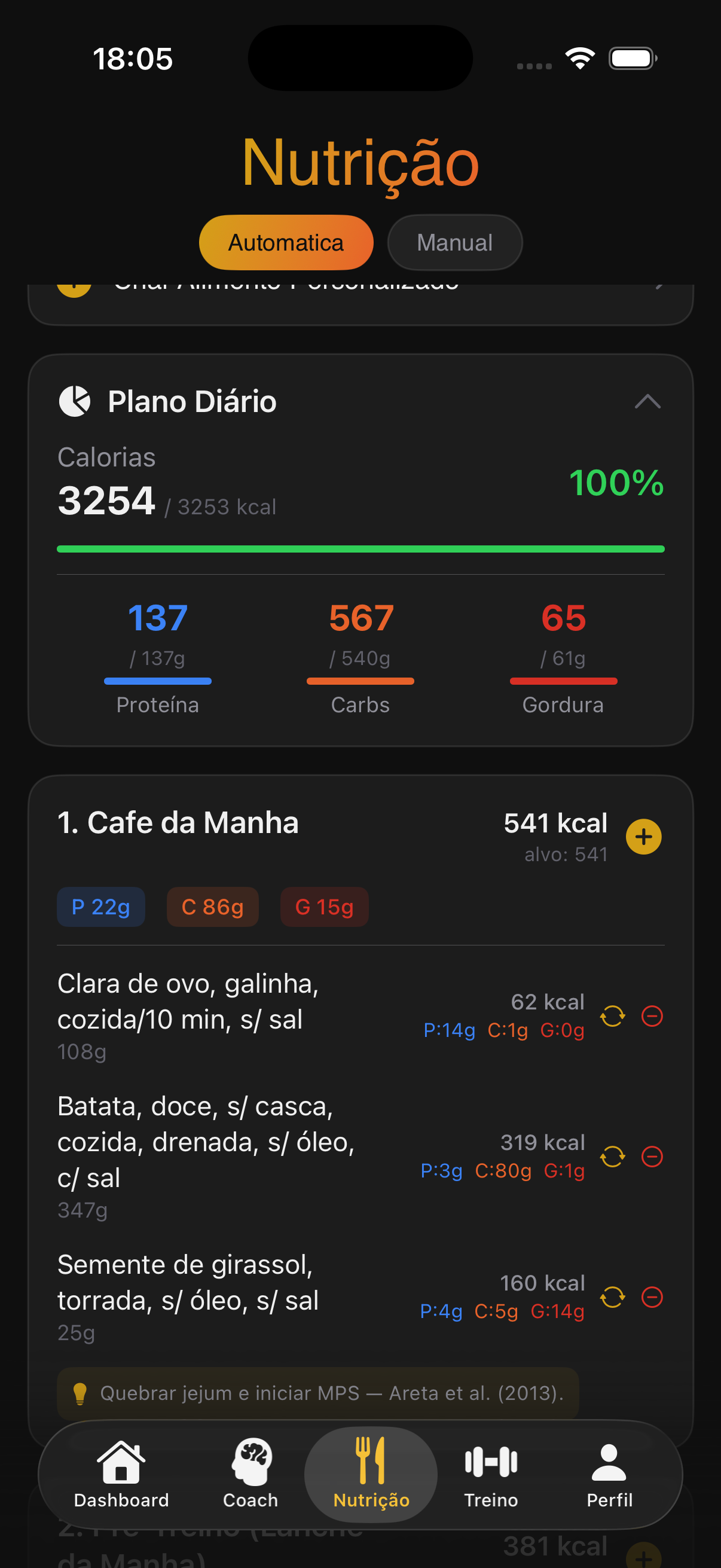Select the P 22g protein badge
Screen dimensions: 721x1568
coord(100,907)
